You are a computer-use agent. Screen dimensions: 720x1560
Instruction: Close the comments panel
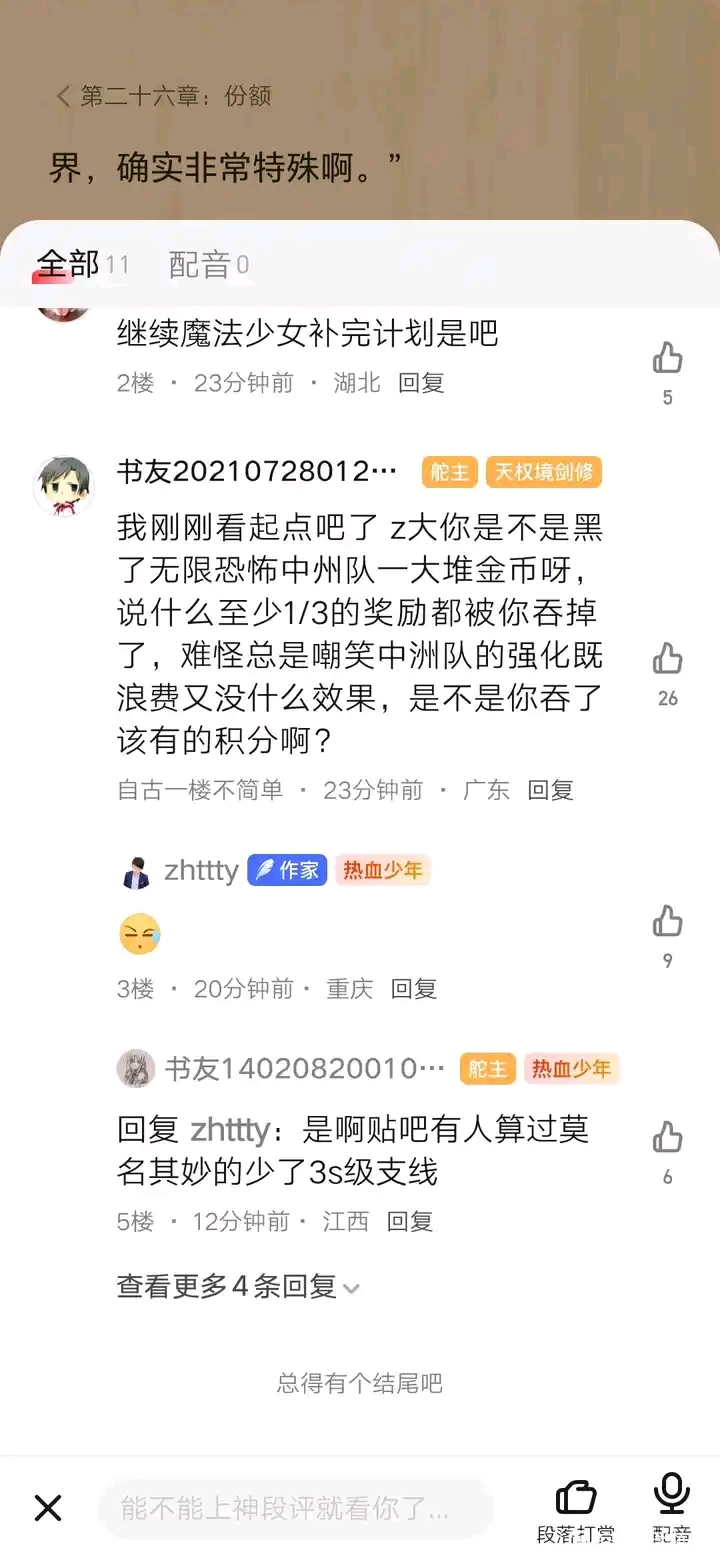[48, 1508]
